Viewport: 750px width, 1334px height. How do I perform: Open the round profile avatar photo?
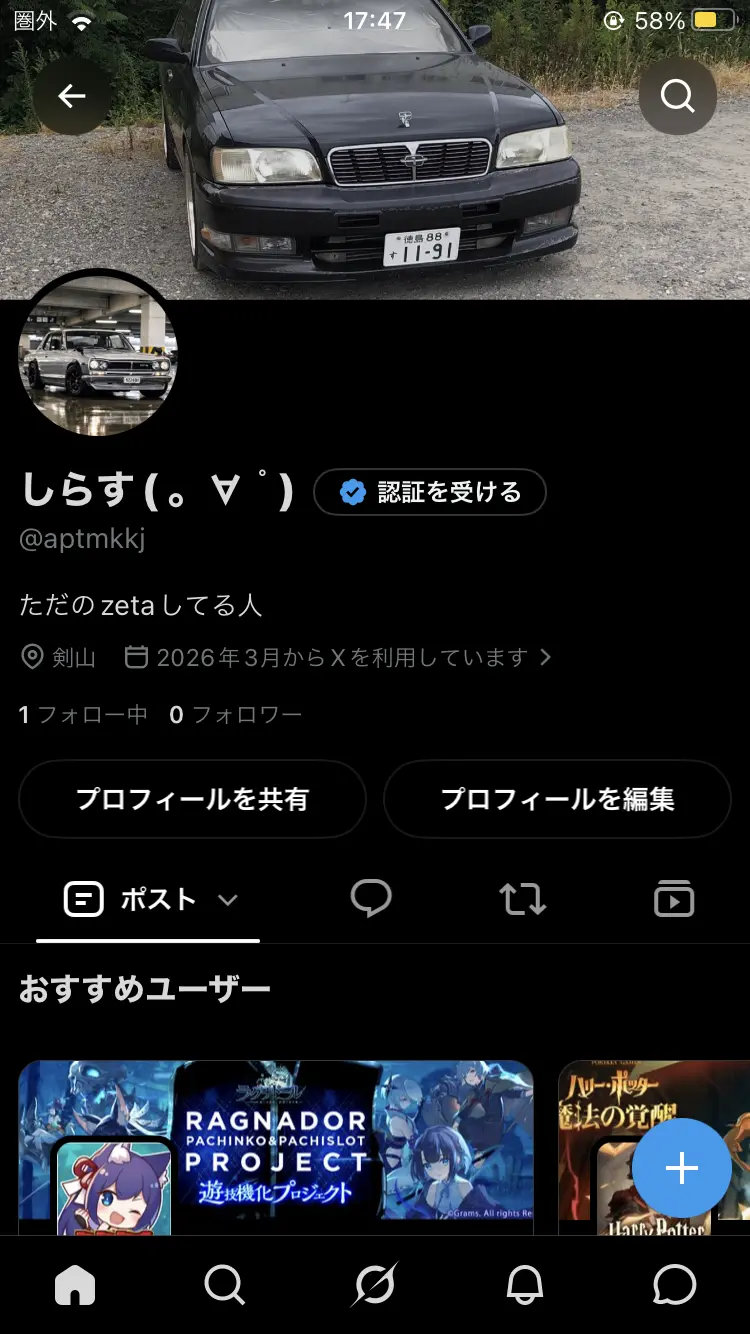[98, 356]
